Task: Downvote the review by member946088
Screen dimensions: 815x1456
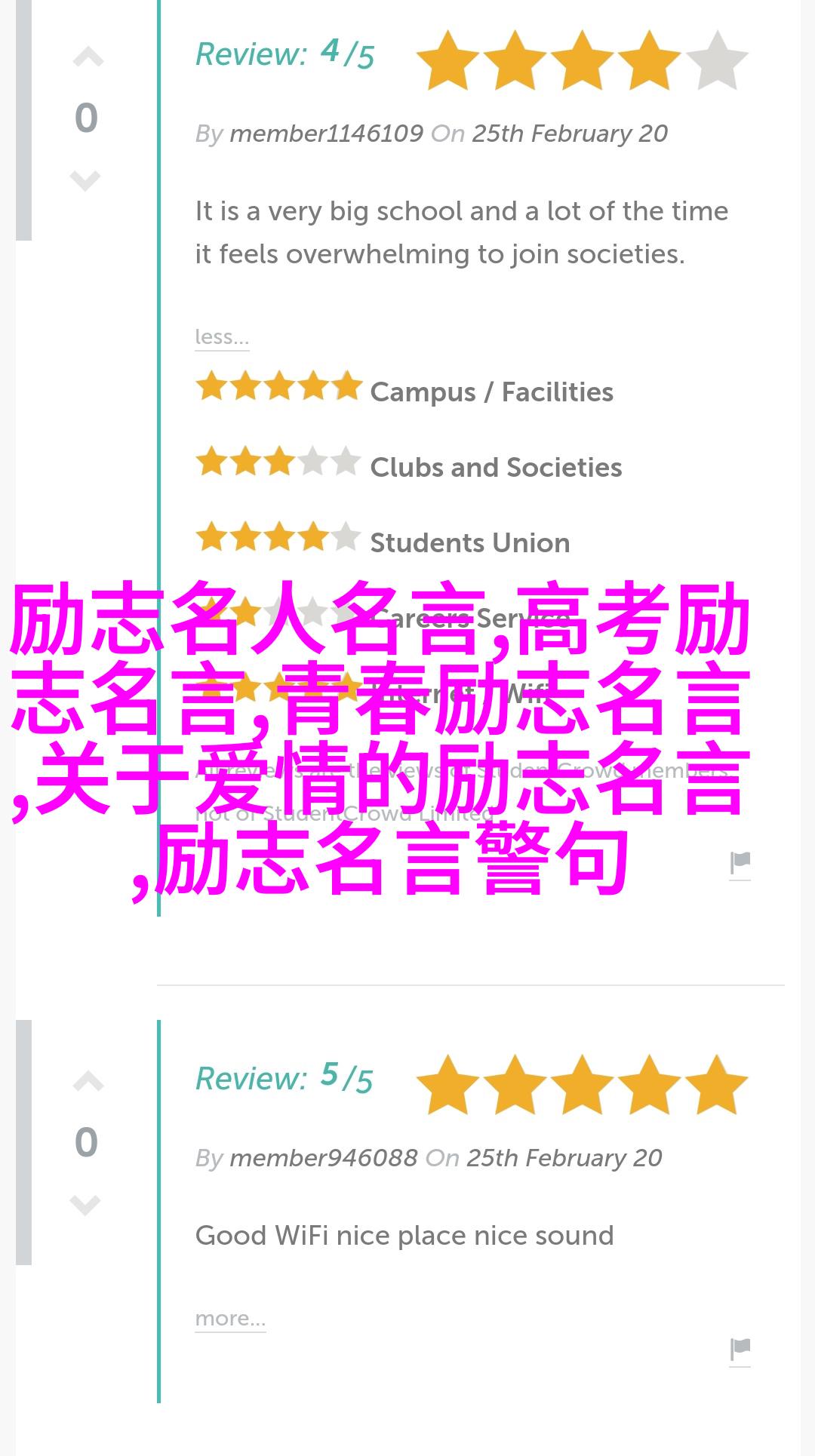Action: [85, 1205]
